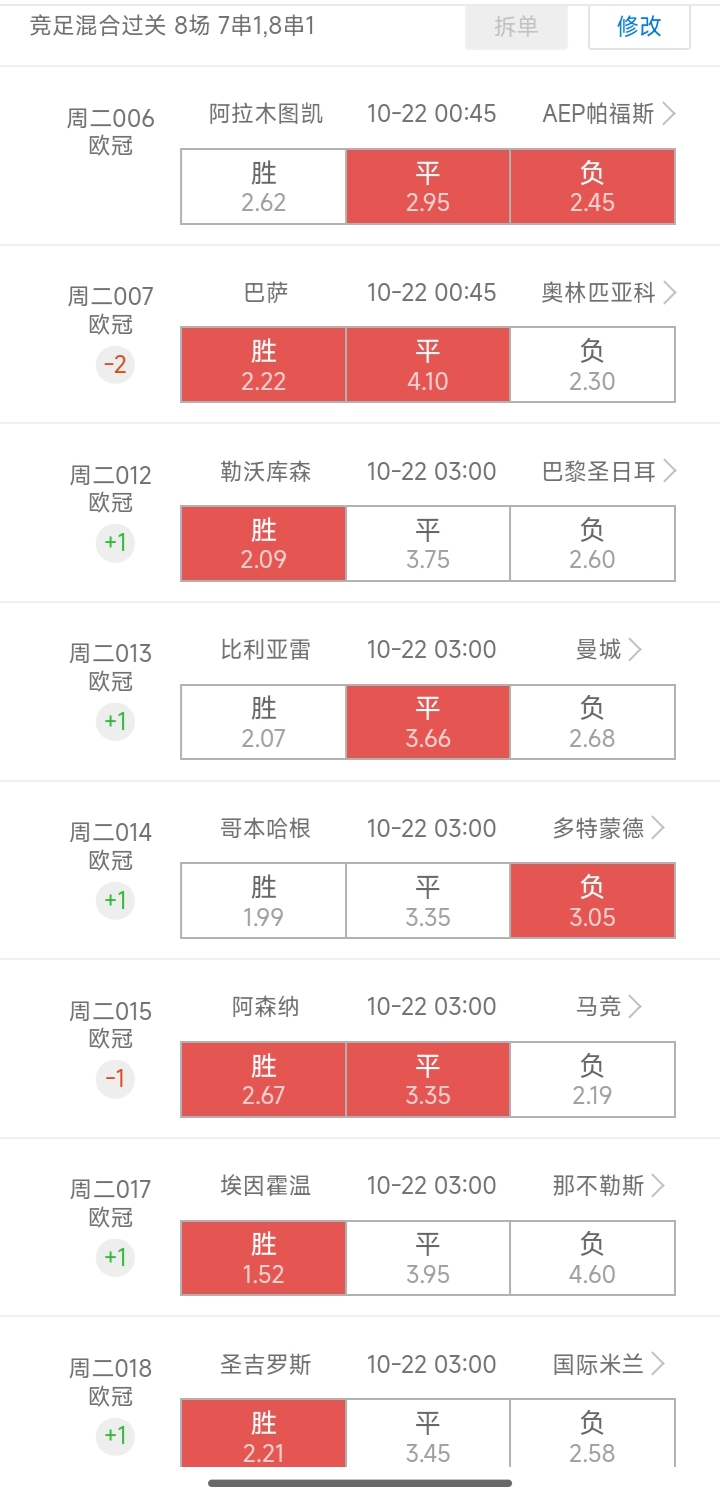Deselect 平 2.95 in 周二006 match
The height and width of the screenshot is (1497, 720).
428,187
